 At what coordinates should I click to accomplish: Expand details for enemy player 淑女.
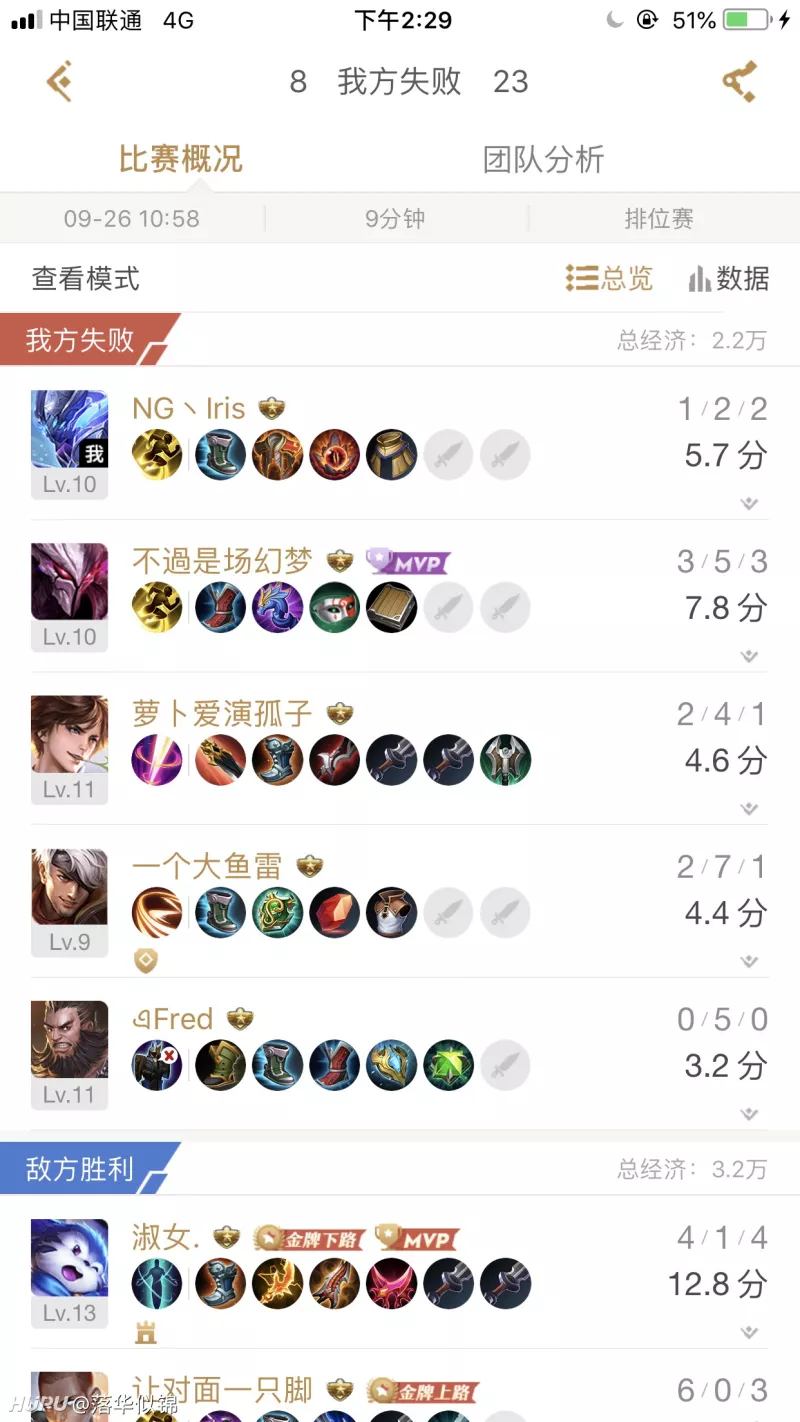[749, 1332]
